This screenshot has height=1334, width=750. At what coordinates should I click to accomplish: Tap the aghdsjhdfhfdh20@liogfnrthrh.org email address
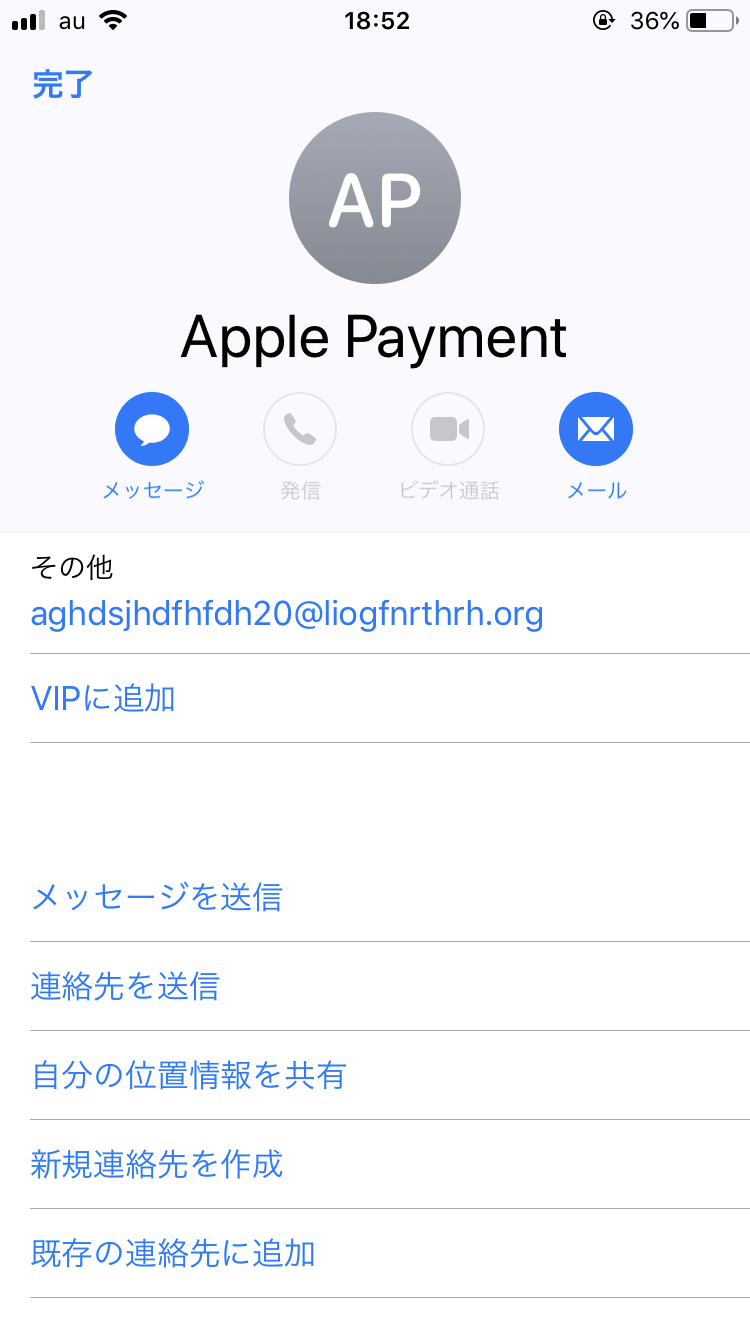(287, 612)
